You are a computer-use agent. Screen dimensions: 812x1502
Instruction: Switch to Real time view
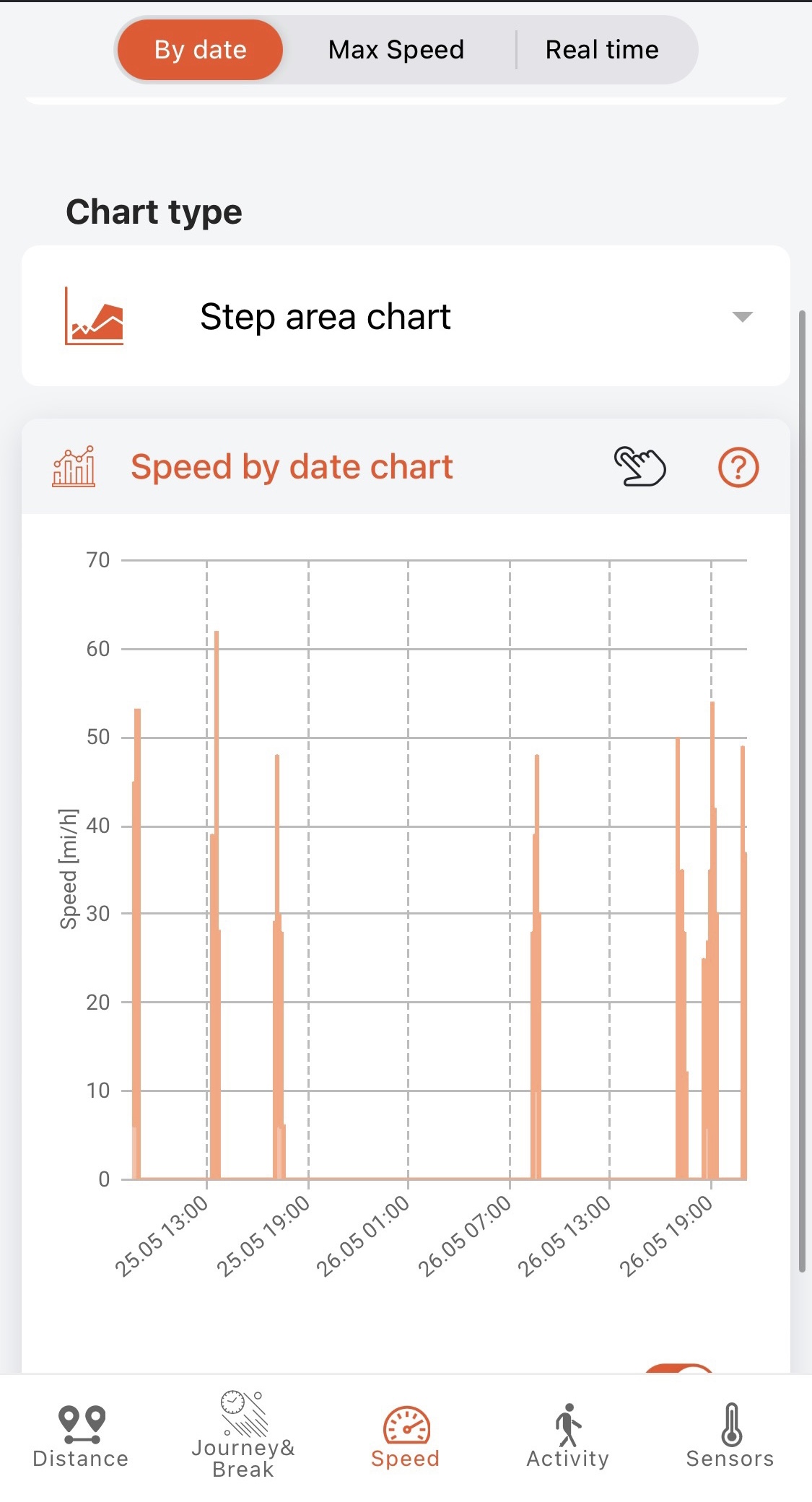602,50
